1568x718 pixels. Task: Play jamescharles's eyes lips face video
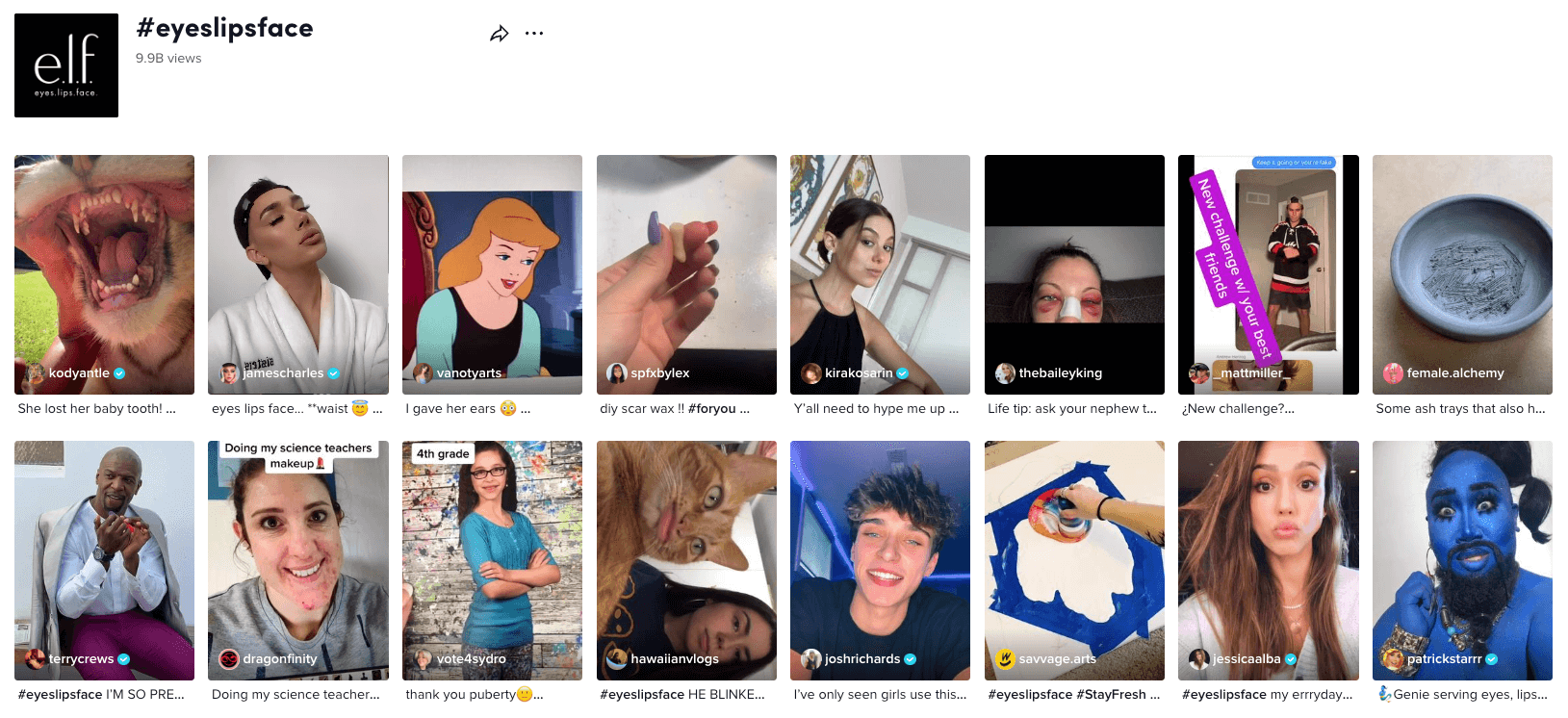pos(298,274)
